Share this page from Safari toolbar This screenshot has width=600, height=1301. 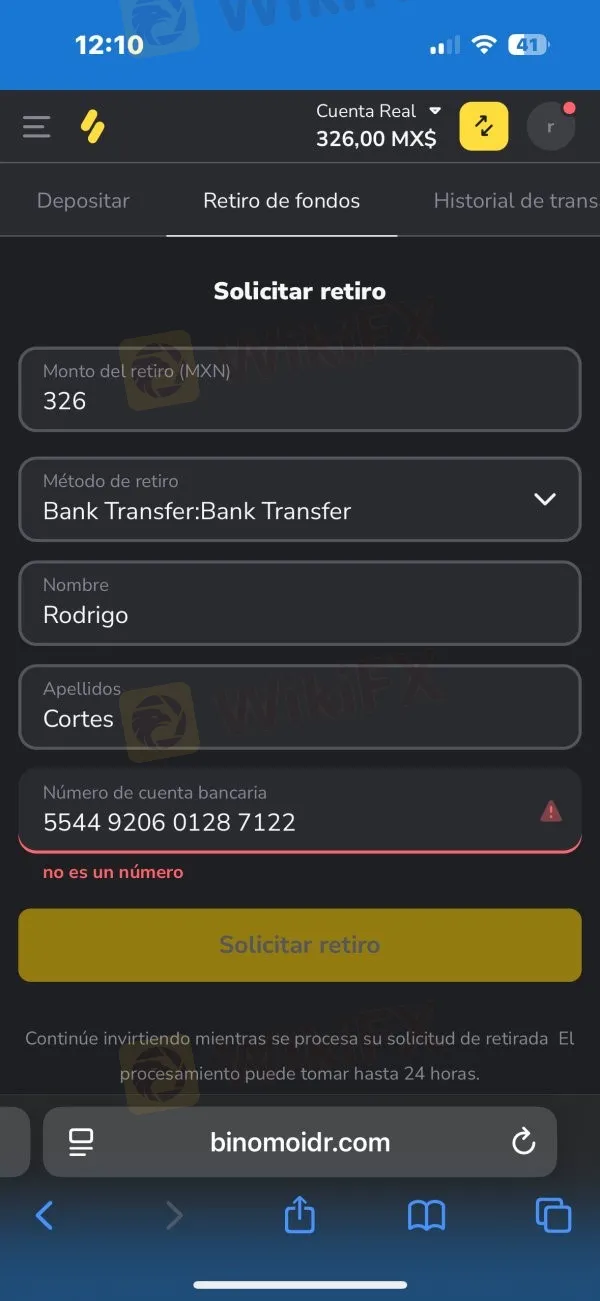point(300,1215)
